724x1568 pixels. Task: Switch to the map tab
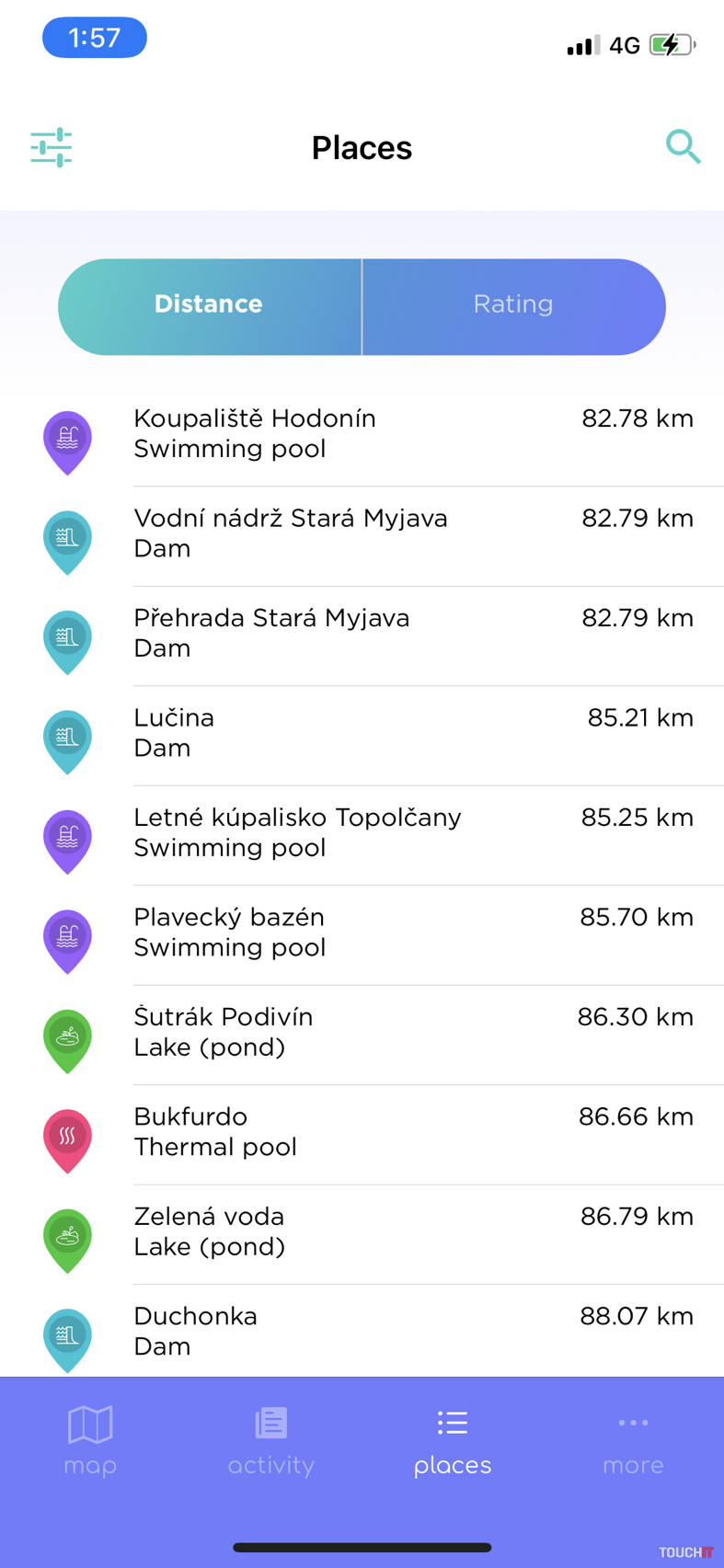(x=90, y=1440)
